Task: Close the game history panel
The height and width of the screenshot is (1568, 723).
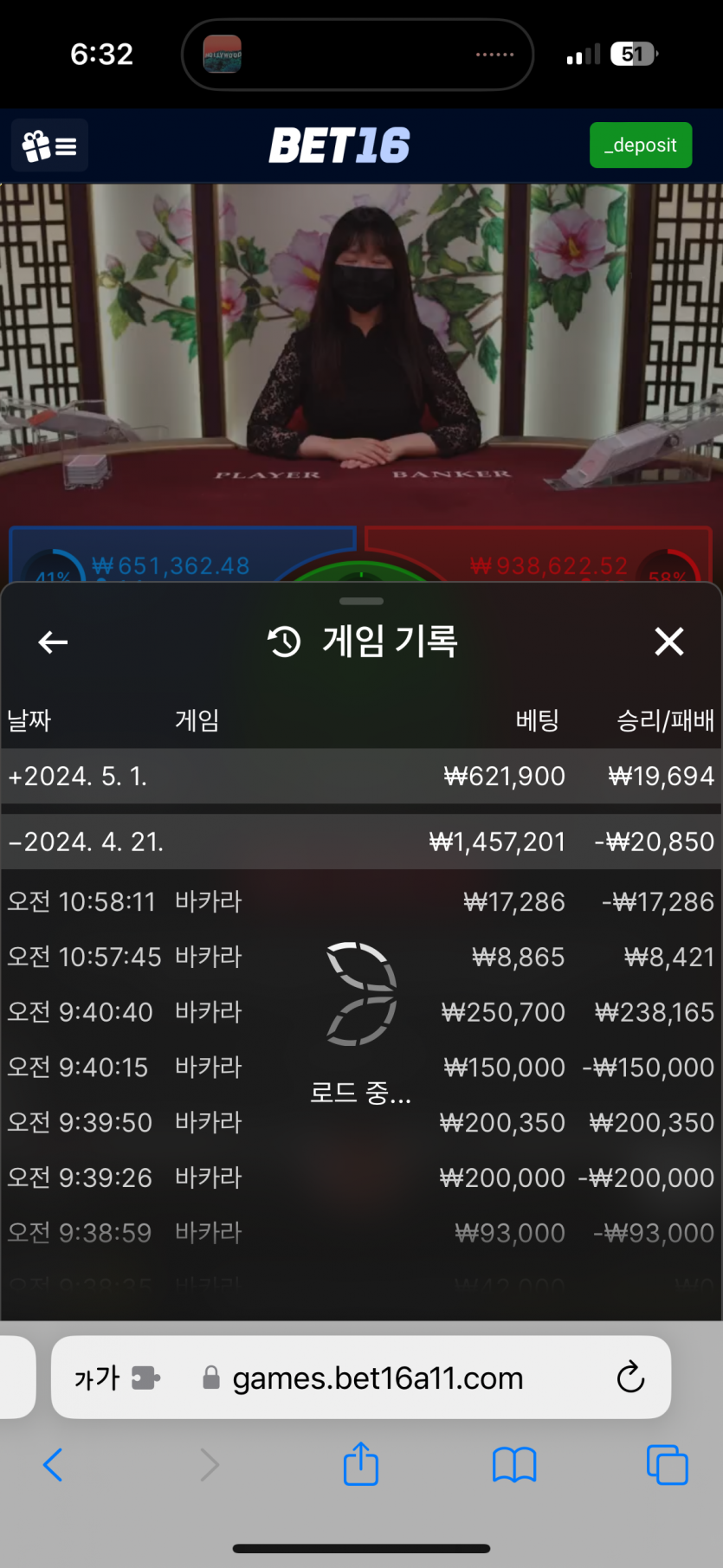Action: [x=668, y=642]
